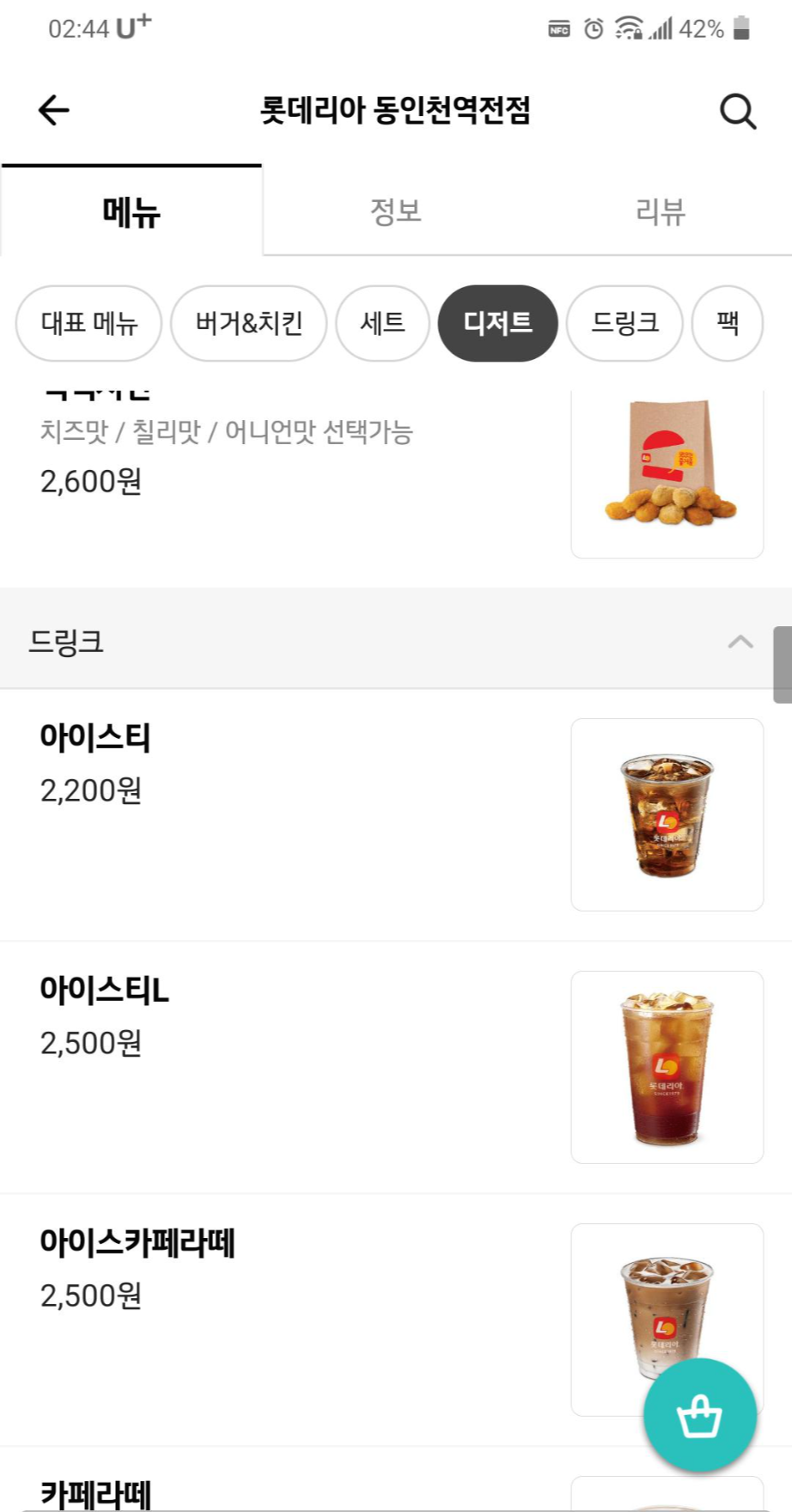792x1512 pixels.
Task: Switch to the 정보 tab
Action: (x=395, y=211)
